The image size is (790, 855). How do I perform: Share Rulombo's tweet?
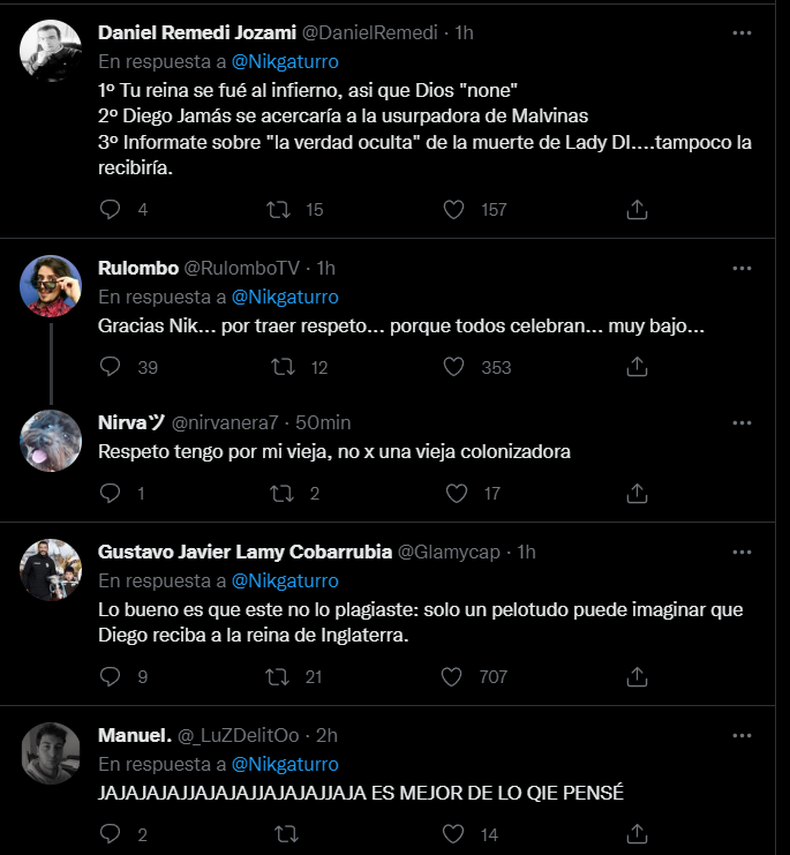pos(637,366)
